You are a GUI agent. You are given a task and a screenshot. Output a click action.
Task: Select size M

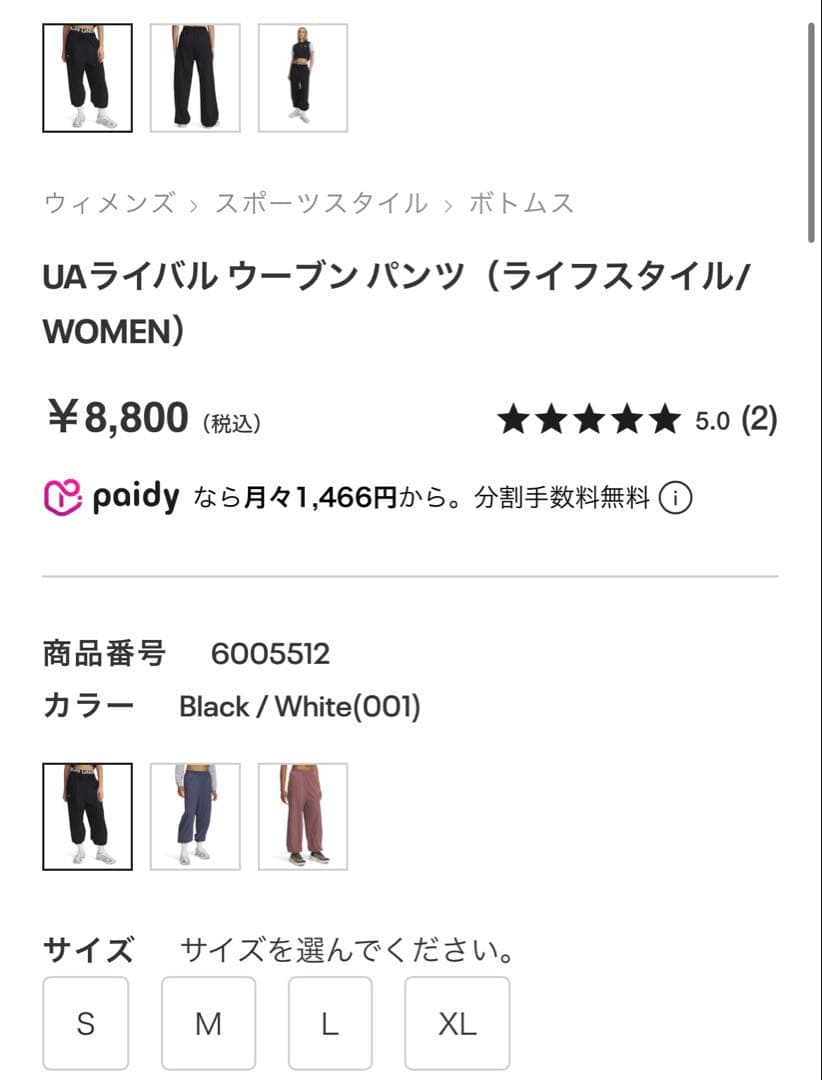coord(208,1023)
